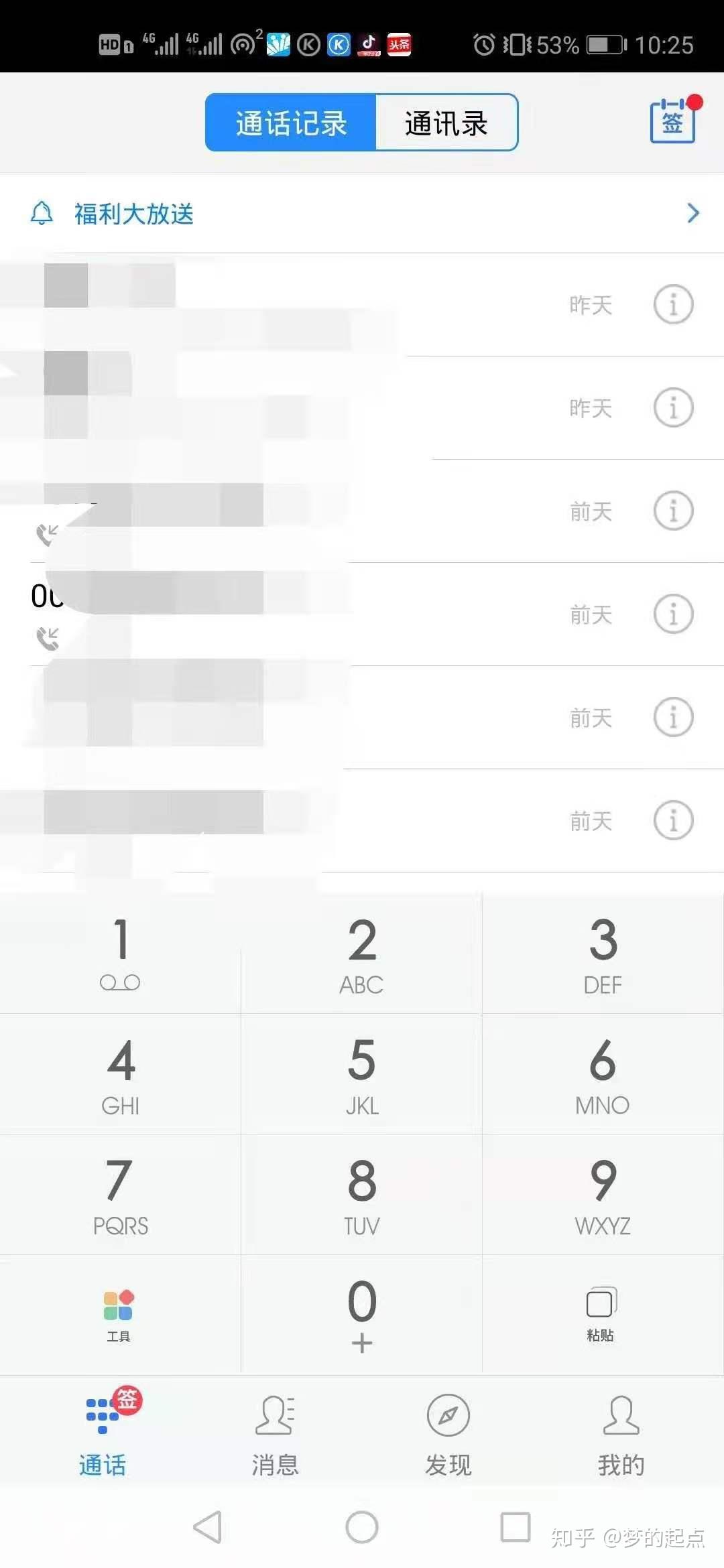Screen dimensions: 724x1568
Task: Open the 签 check-in calendar icon
Action: pos(674,121)
